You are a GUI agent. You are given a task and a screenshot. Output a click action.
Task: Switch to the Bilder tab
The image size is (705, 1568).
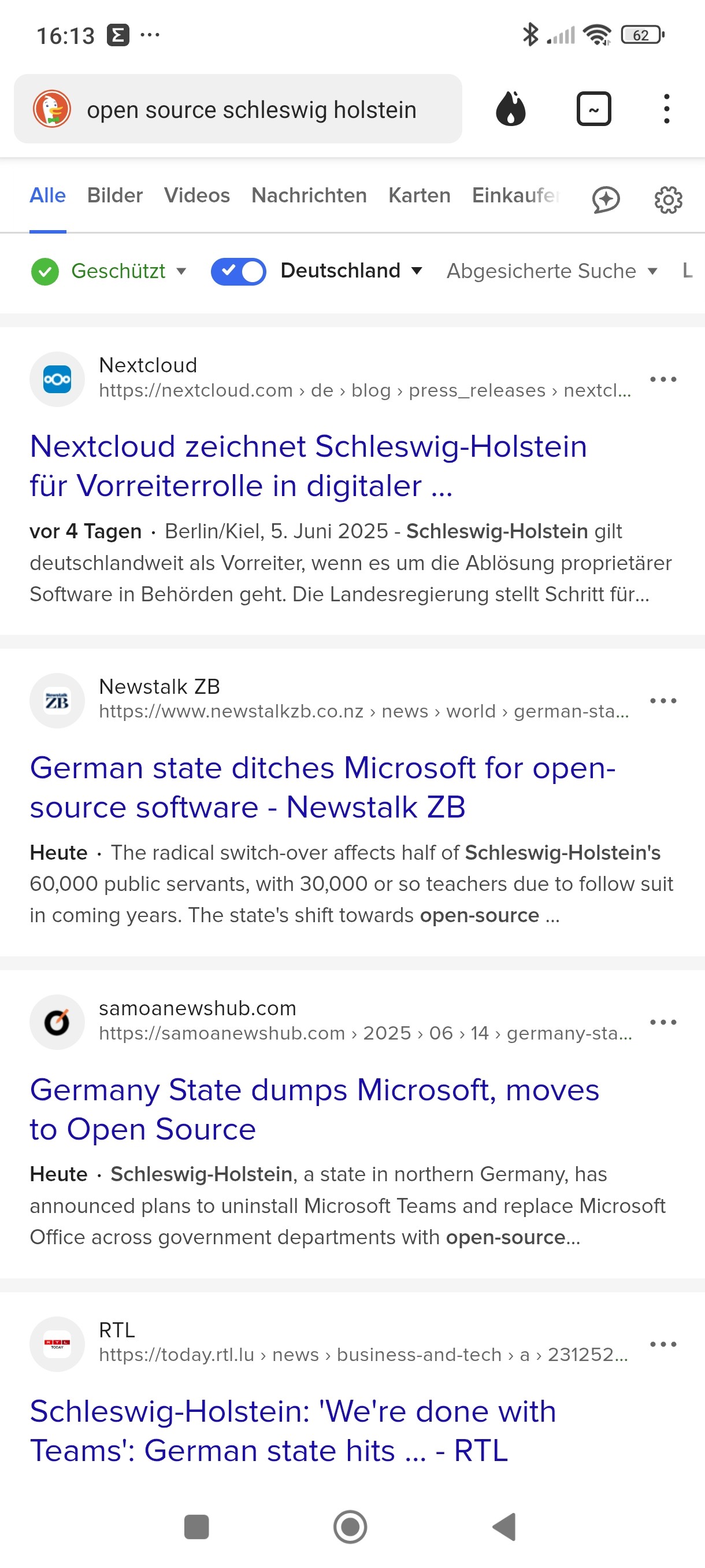coord(115,195)
